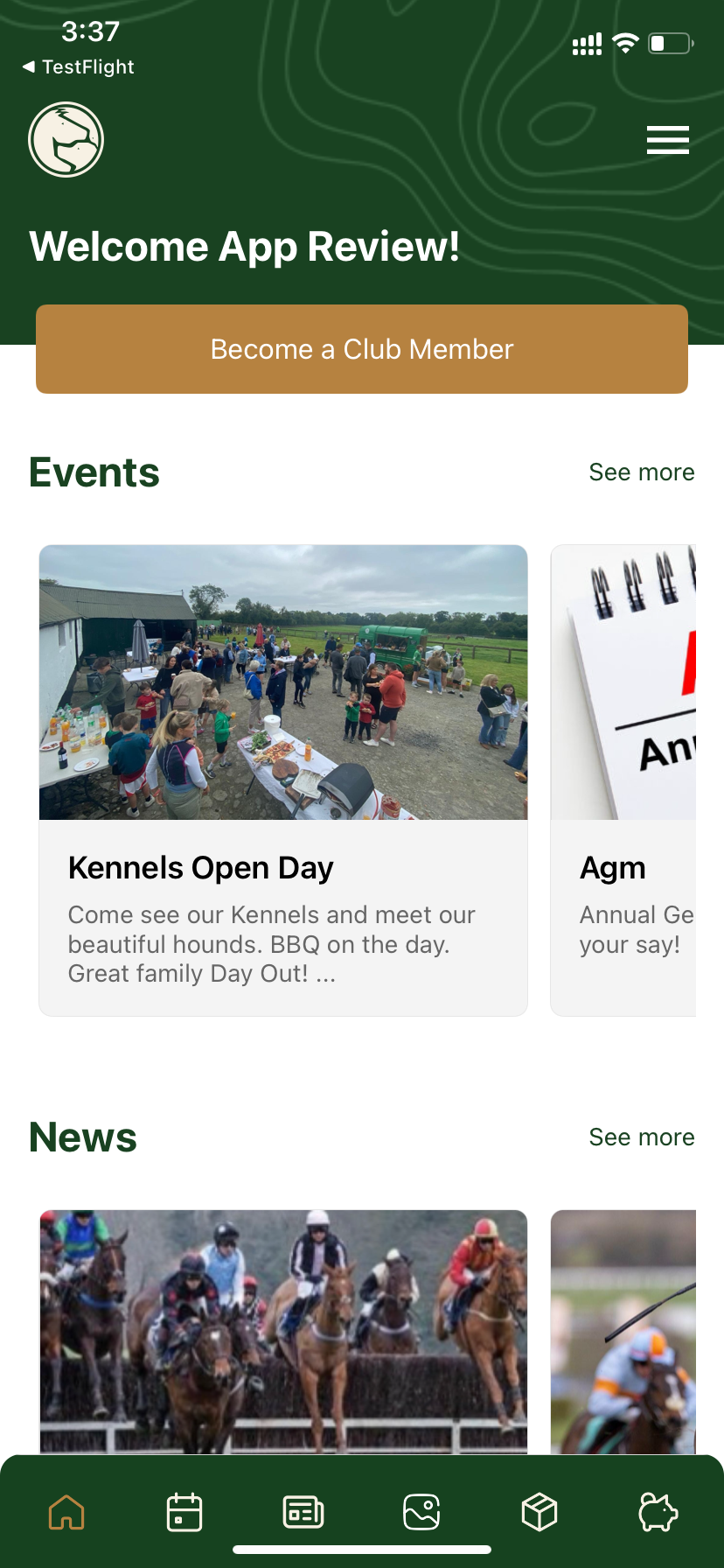The width and height of the screenshot is (724, 1568).
Task: Tap the club logo in header
Action: 66,140
